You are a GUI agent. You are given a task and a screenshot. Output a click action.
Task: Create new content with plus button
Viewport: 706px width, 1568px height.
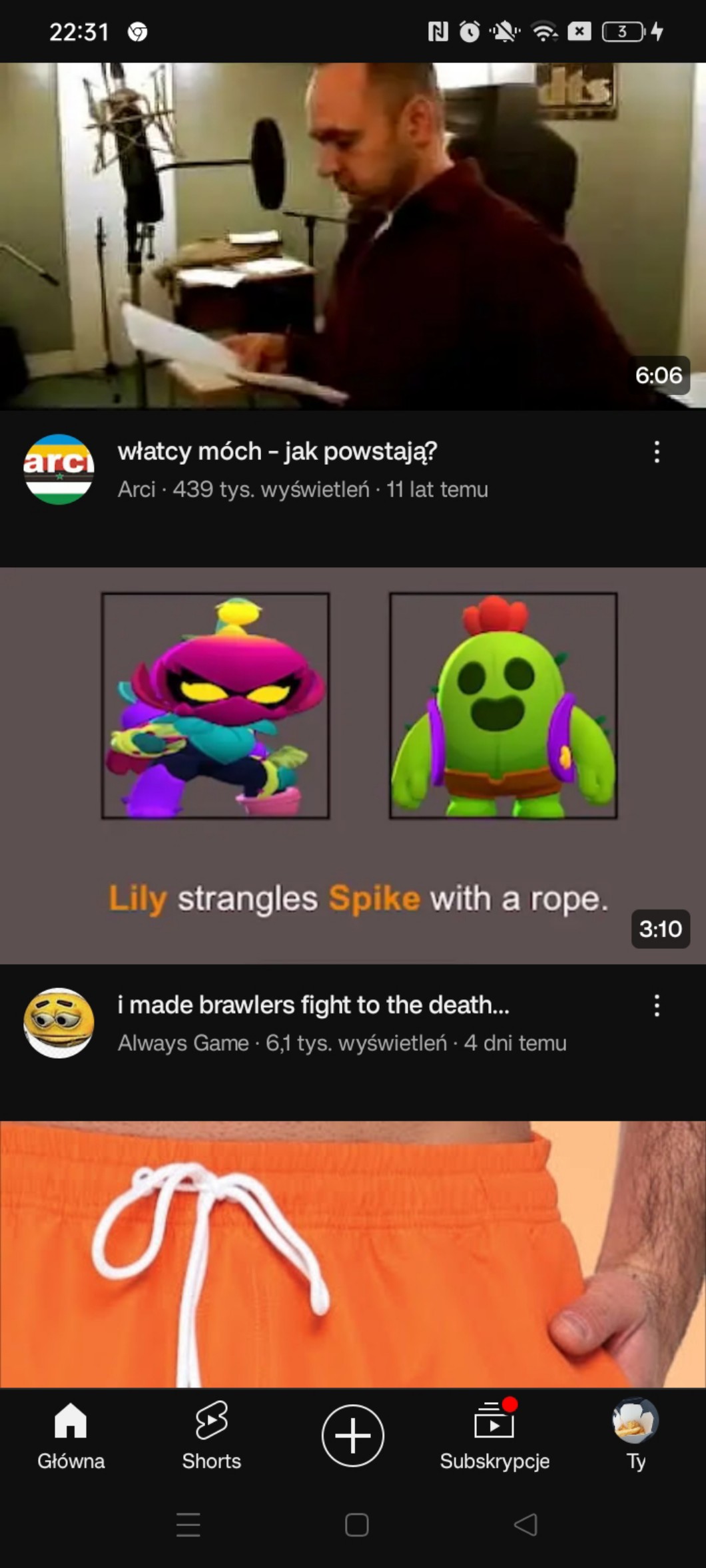(x=353, y=1436)
